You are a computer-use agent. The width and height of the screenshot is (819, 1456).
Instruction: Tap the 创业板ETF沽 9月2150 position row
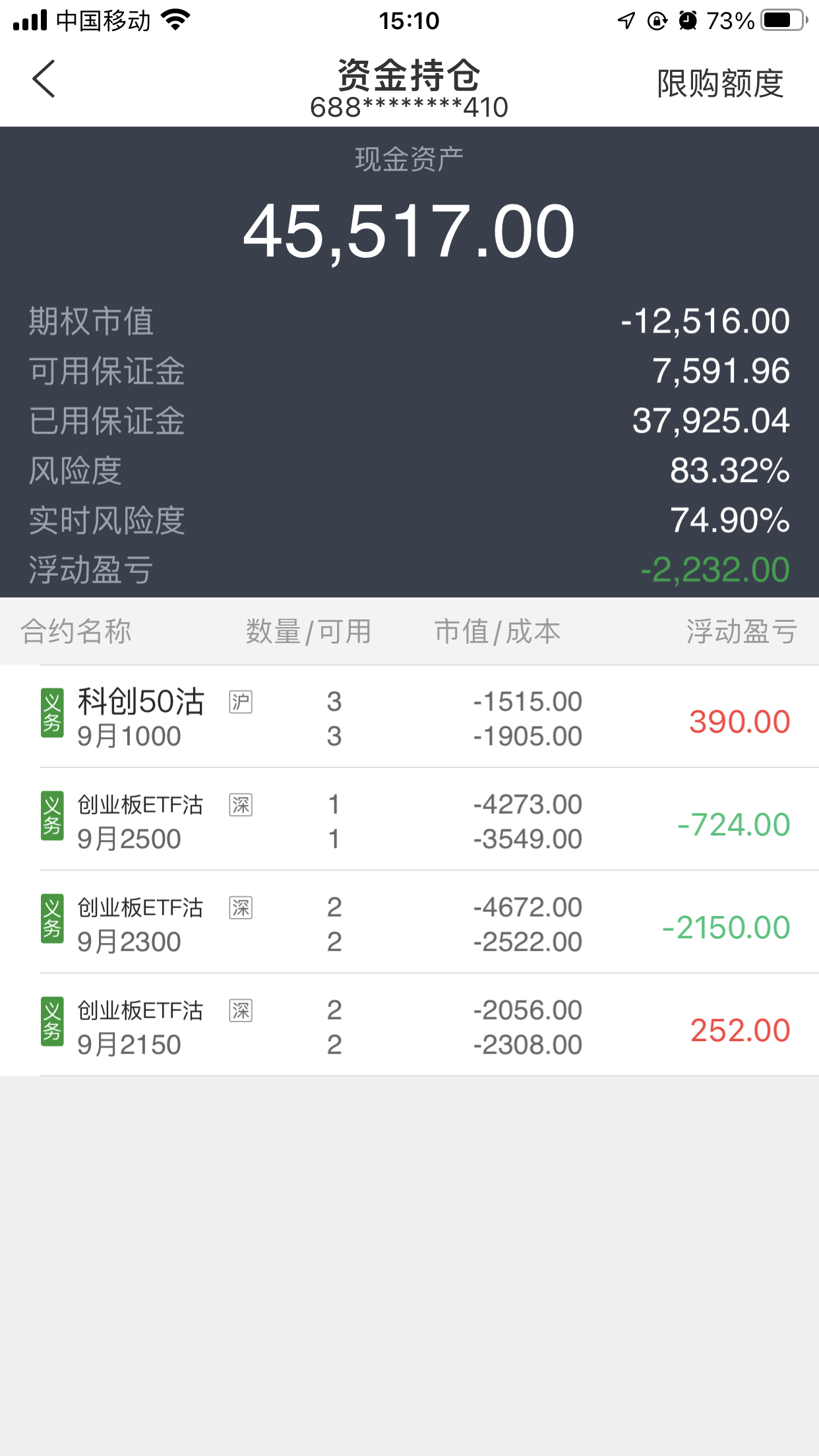point(409,1026)
